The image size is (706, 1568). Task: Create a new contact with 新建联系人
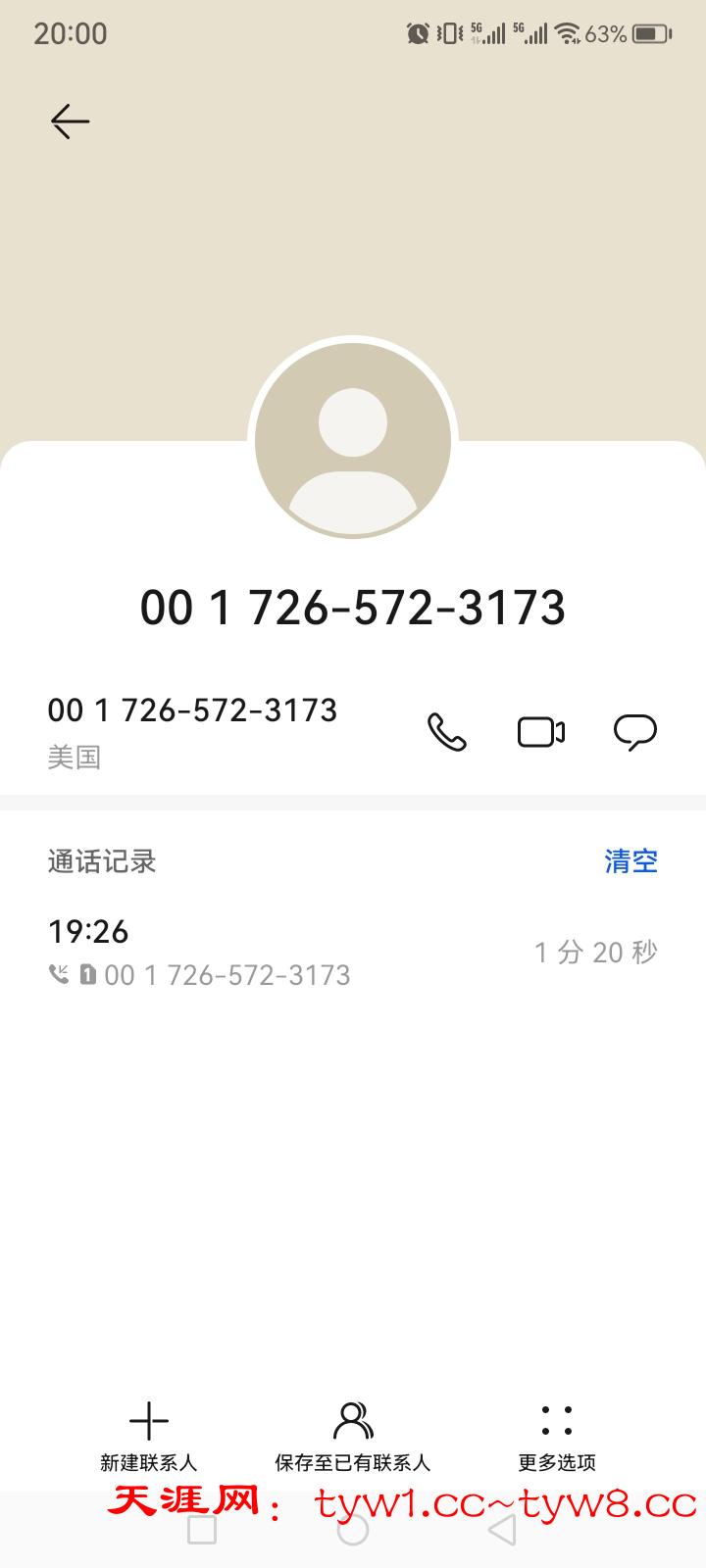pos(149,1435)
